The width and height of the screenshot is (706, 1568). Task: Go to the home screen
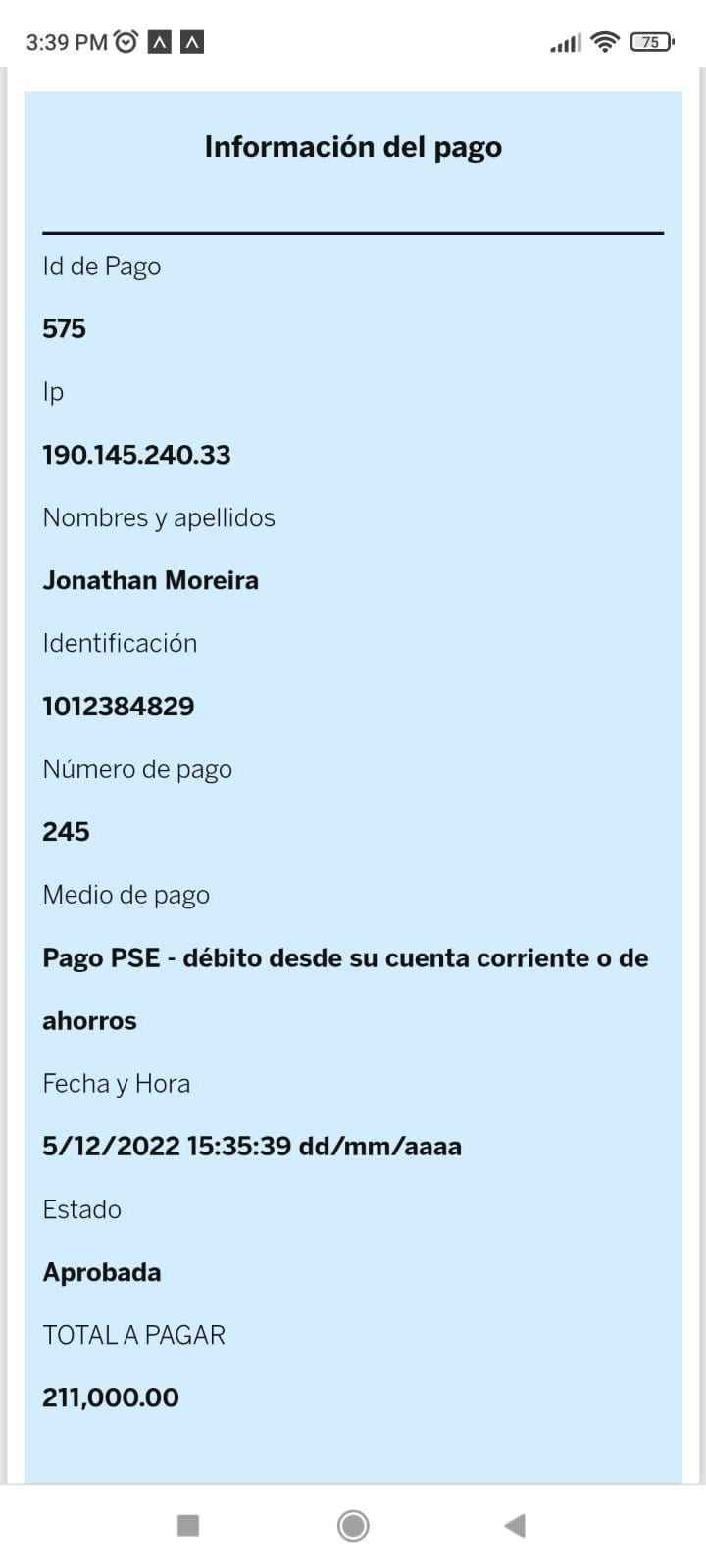point(353,1525)
